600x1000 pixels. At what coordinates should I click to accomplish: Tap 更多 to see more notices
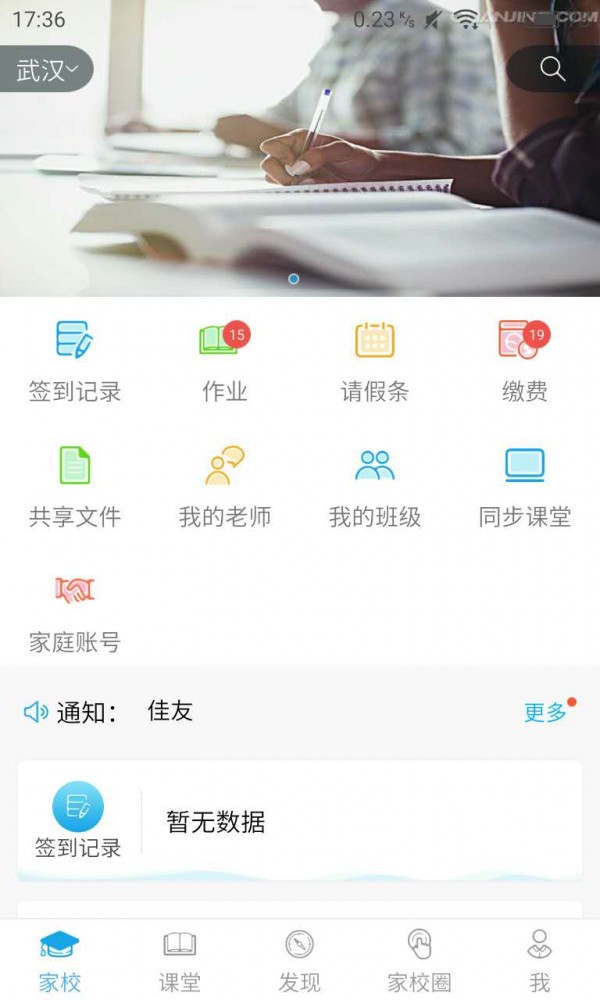pos(546,712)
